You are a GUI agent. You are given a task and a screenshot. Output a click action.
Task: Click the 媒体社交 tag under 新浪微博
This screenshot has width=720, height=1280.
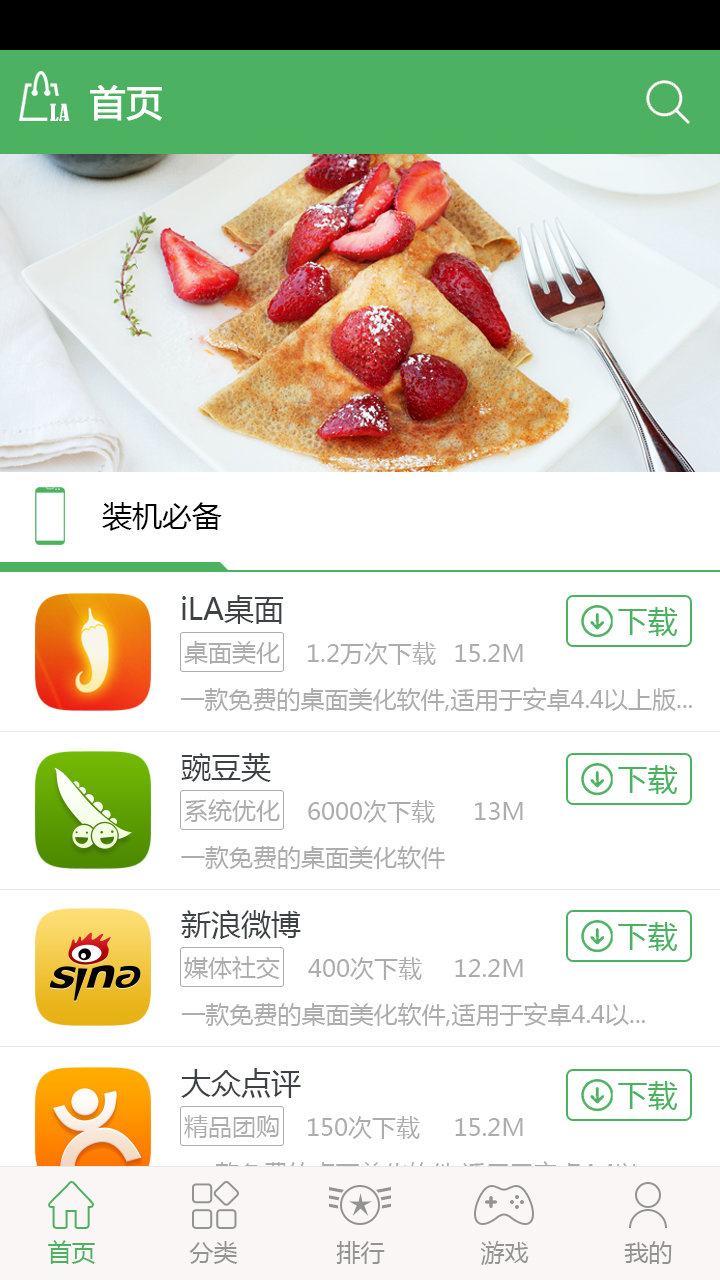(232, 967)
